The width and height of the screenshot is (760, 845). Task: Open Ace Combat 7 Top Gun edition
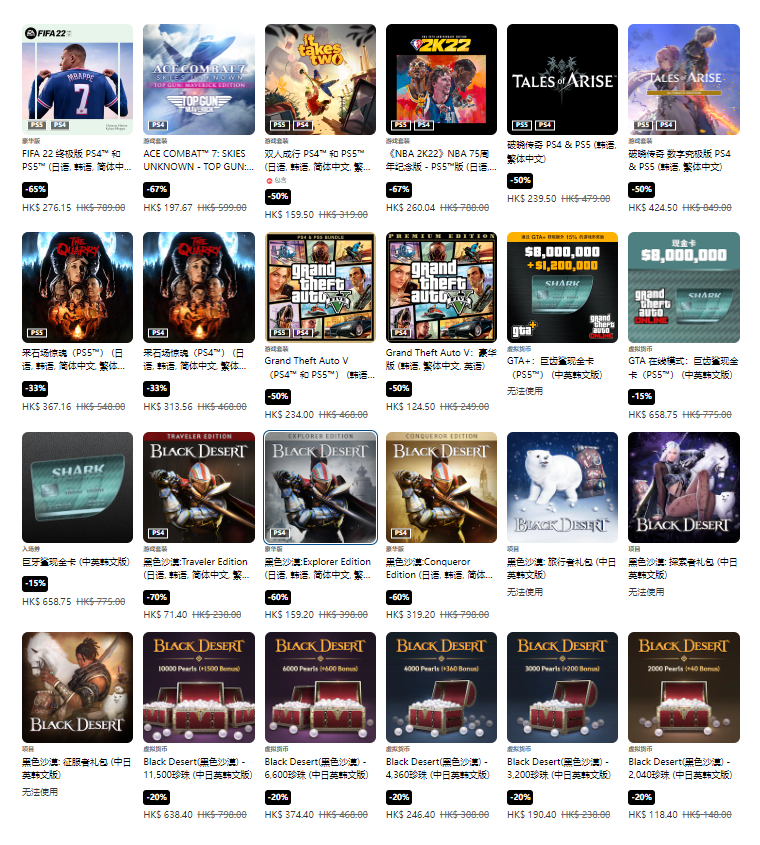coord(198,79)
